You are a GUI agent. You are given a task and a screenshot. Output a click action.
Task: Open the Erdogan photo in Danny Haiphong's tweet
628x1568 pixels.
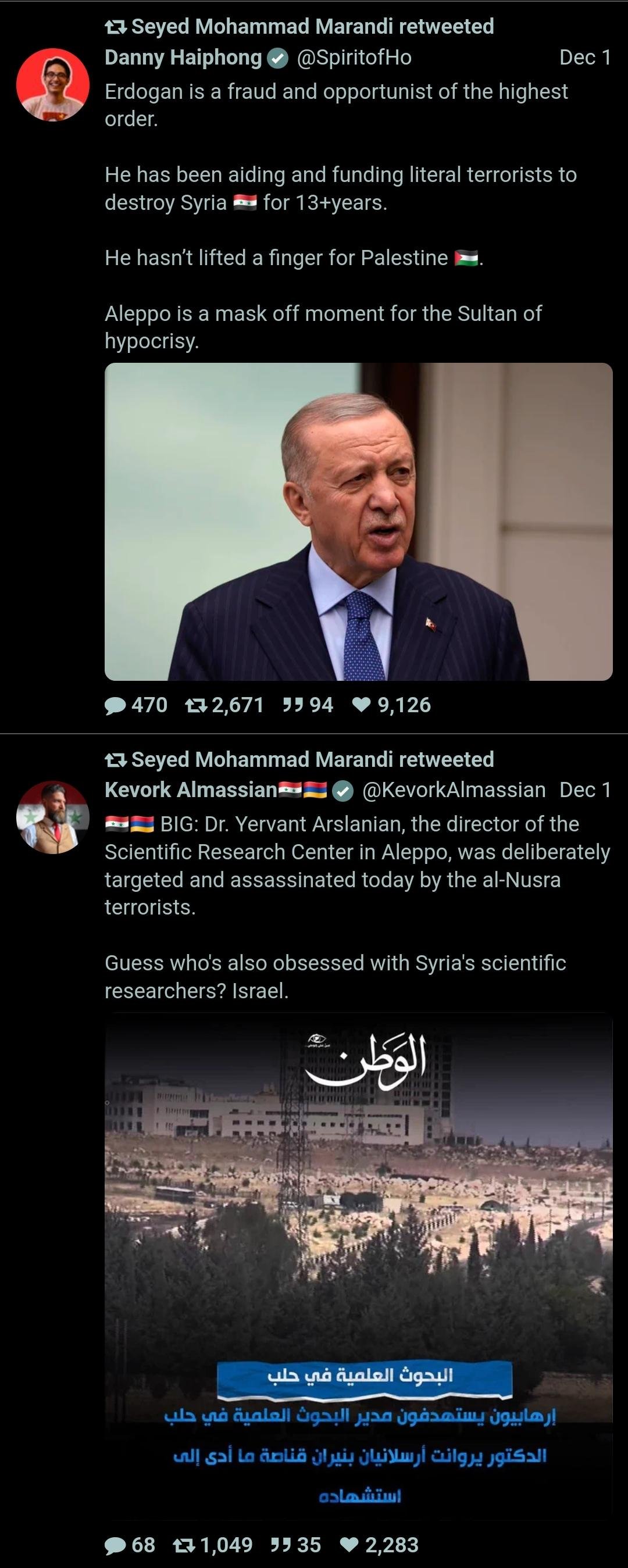358,521
